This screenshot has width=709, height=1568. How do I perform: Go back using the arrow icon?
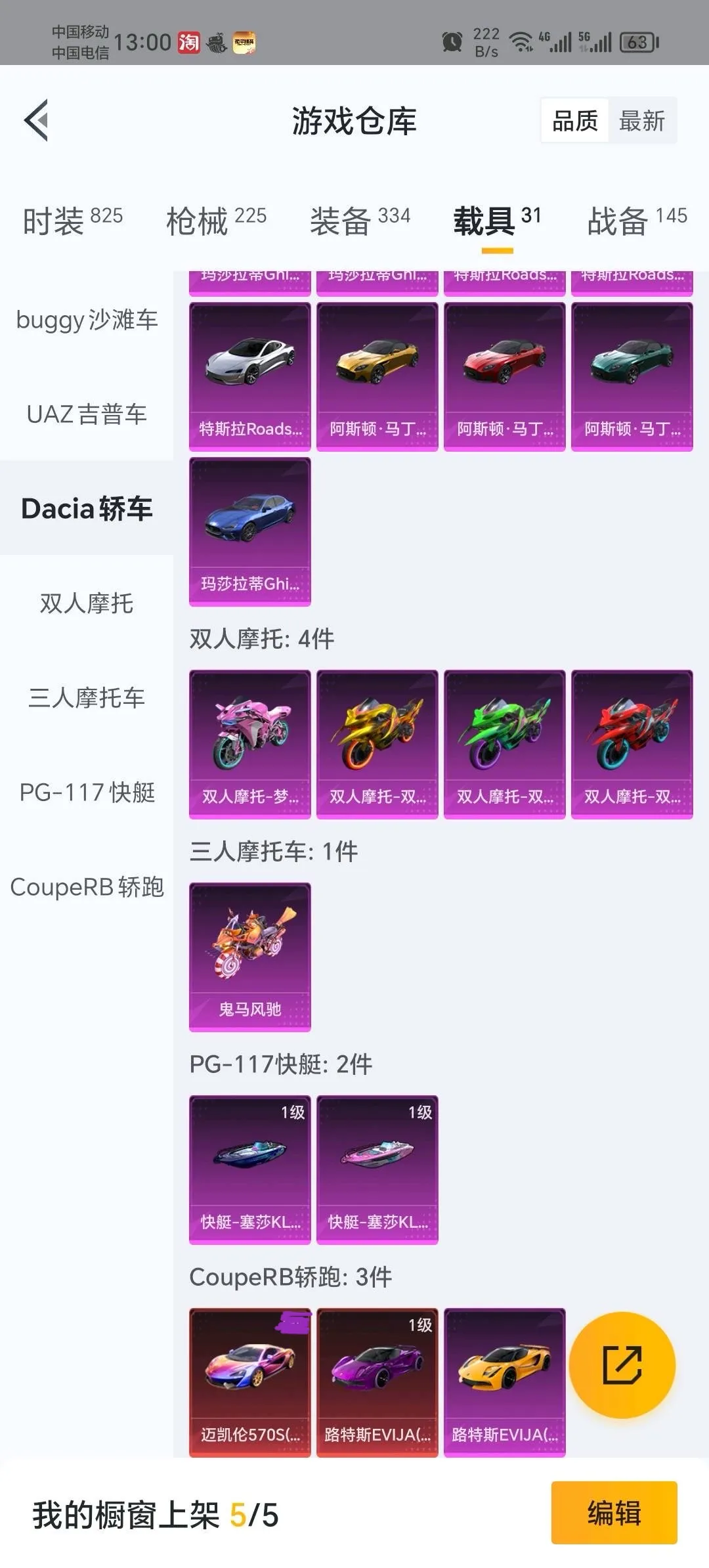(x=37, y=120)
